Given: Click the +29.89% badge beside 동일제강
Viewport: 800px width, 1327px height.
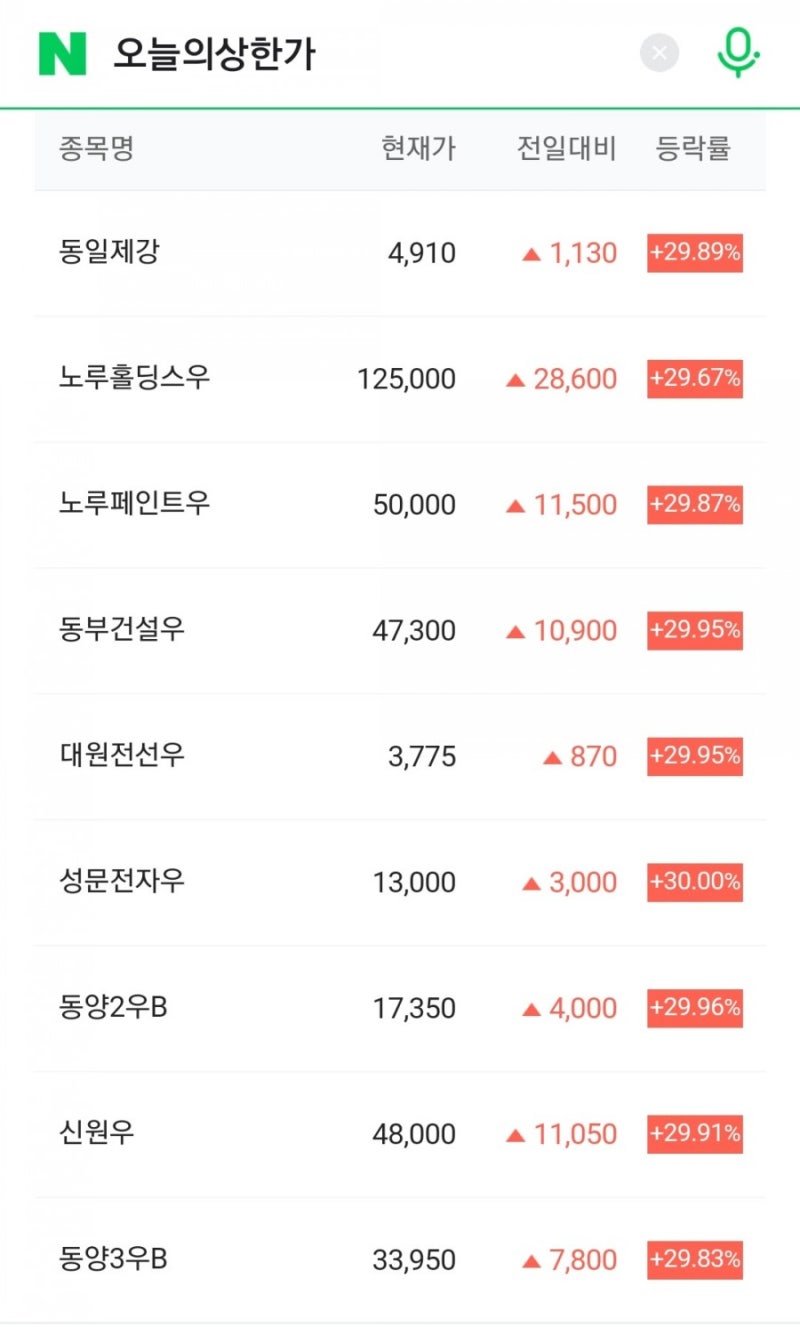Looking at the screenshot, I should pyautogui.click(x=694, y=253).
